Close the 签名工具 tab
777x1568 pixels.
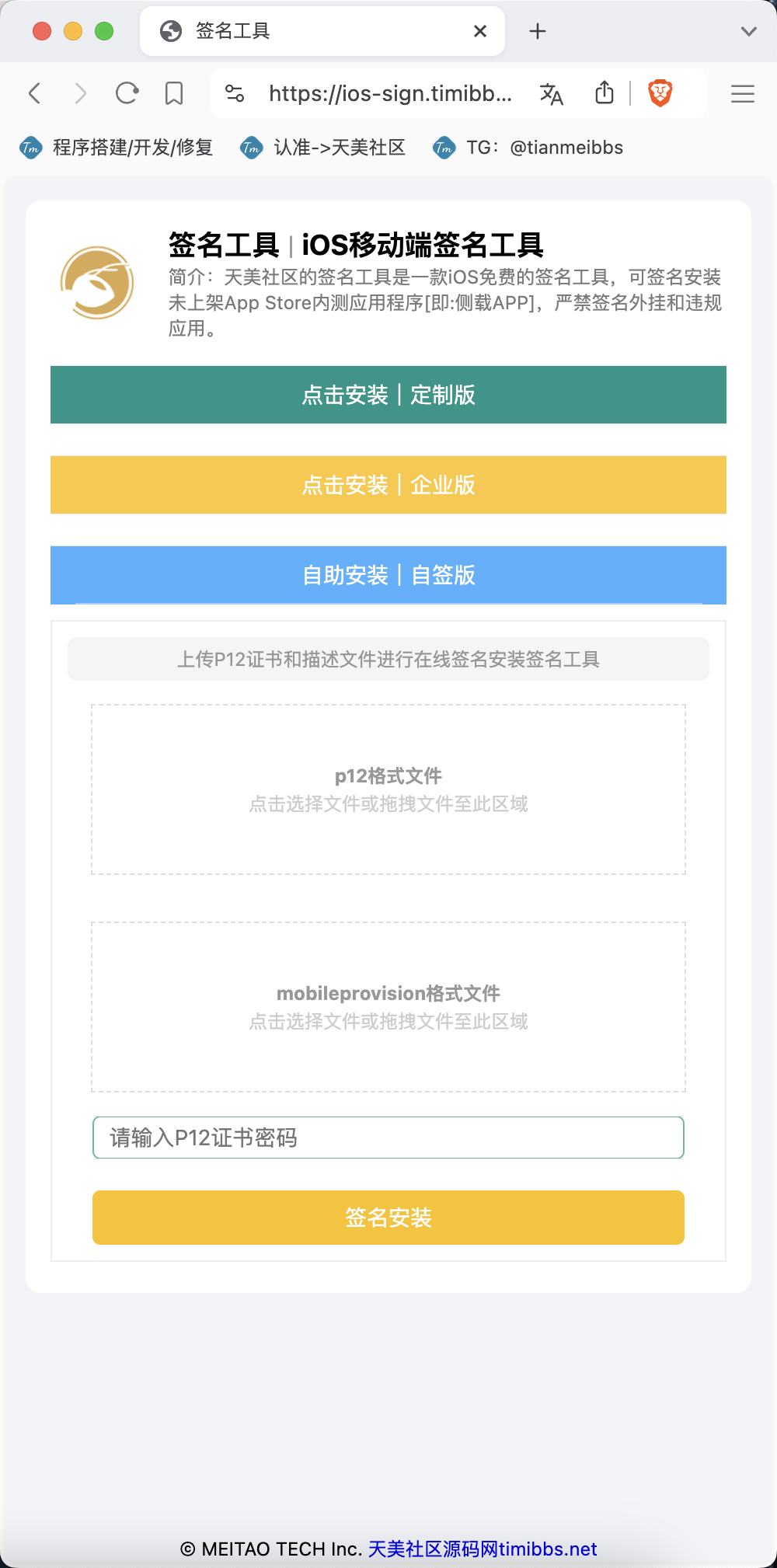(480, 31)
